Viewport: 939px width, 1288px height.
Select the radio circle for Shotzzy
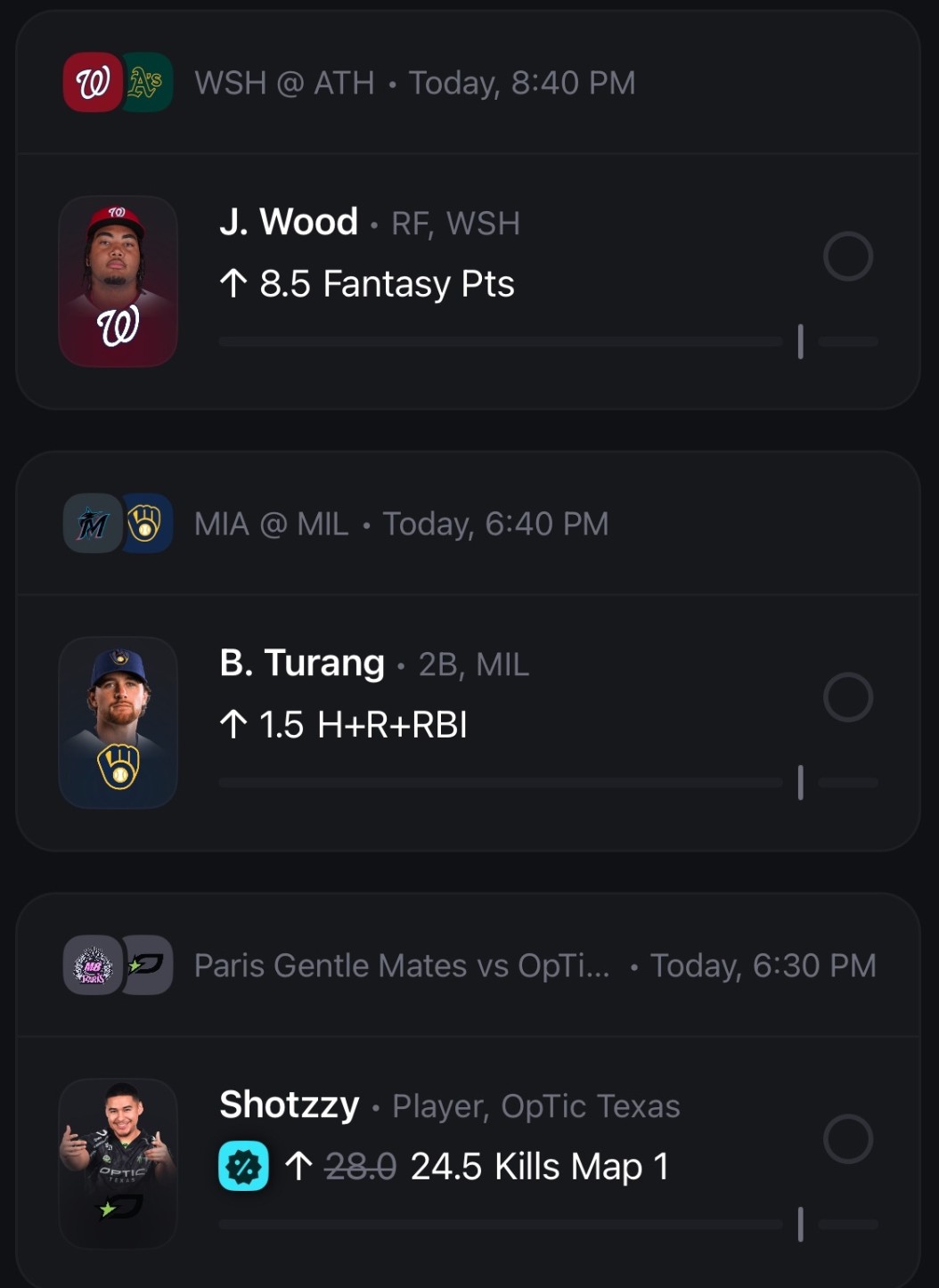847,1138
